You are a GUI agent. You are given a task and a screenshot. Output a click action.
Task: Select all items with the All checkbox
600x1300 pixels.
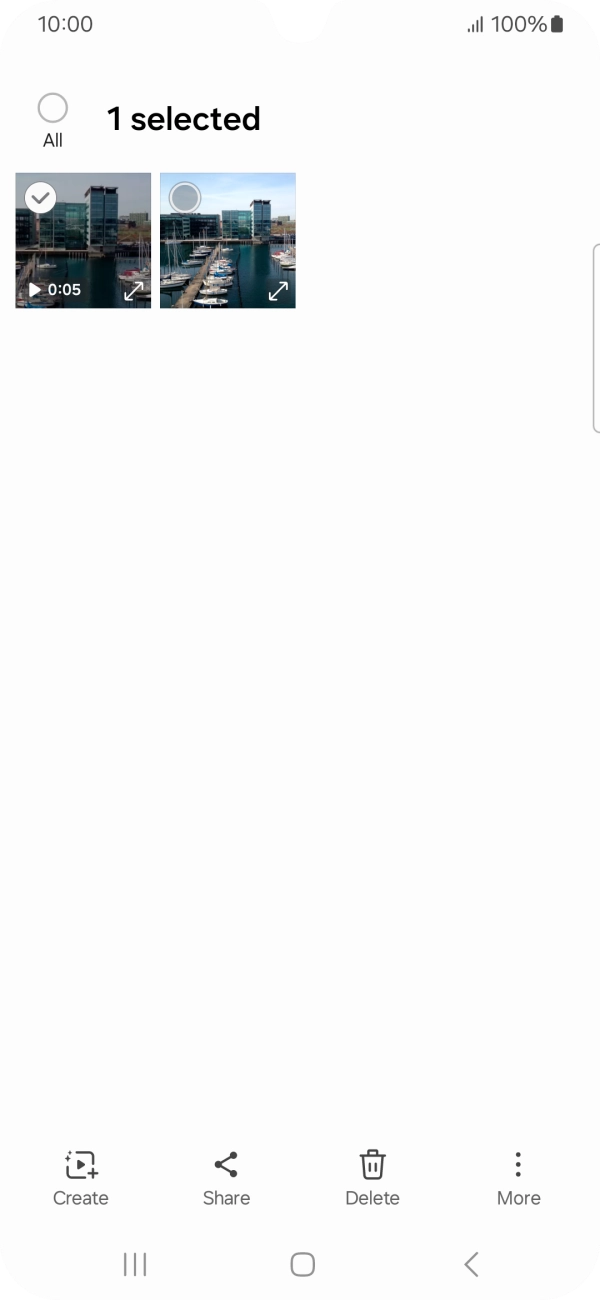52,109
